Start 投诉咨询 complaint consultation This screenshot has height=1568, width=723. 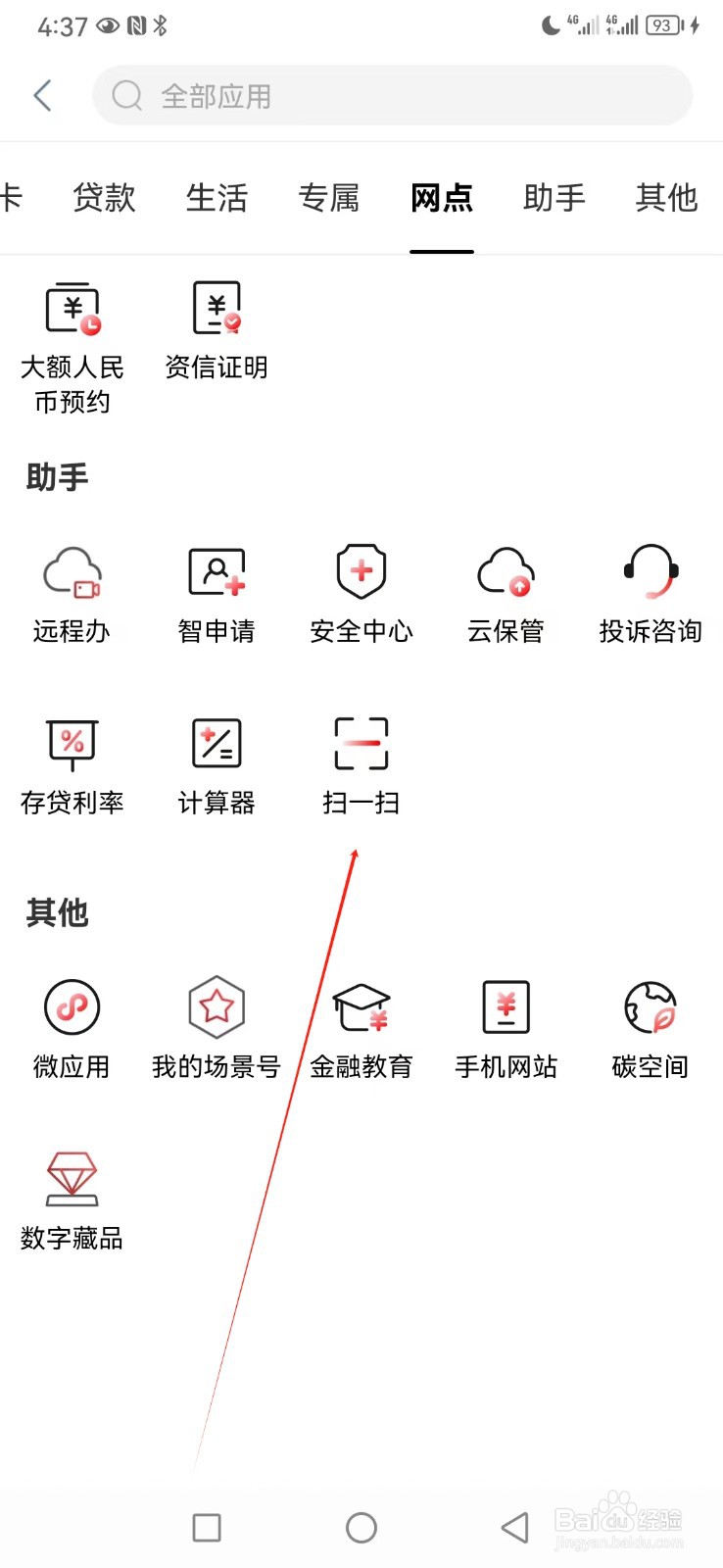coord(649,593)
